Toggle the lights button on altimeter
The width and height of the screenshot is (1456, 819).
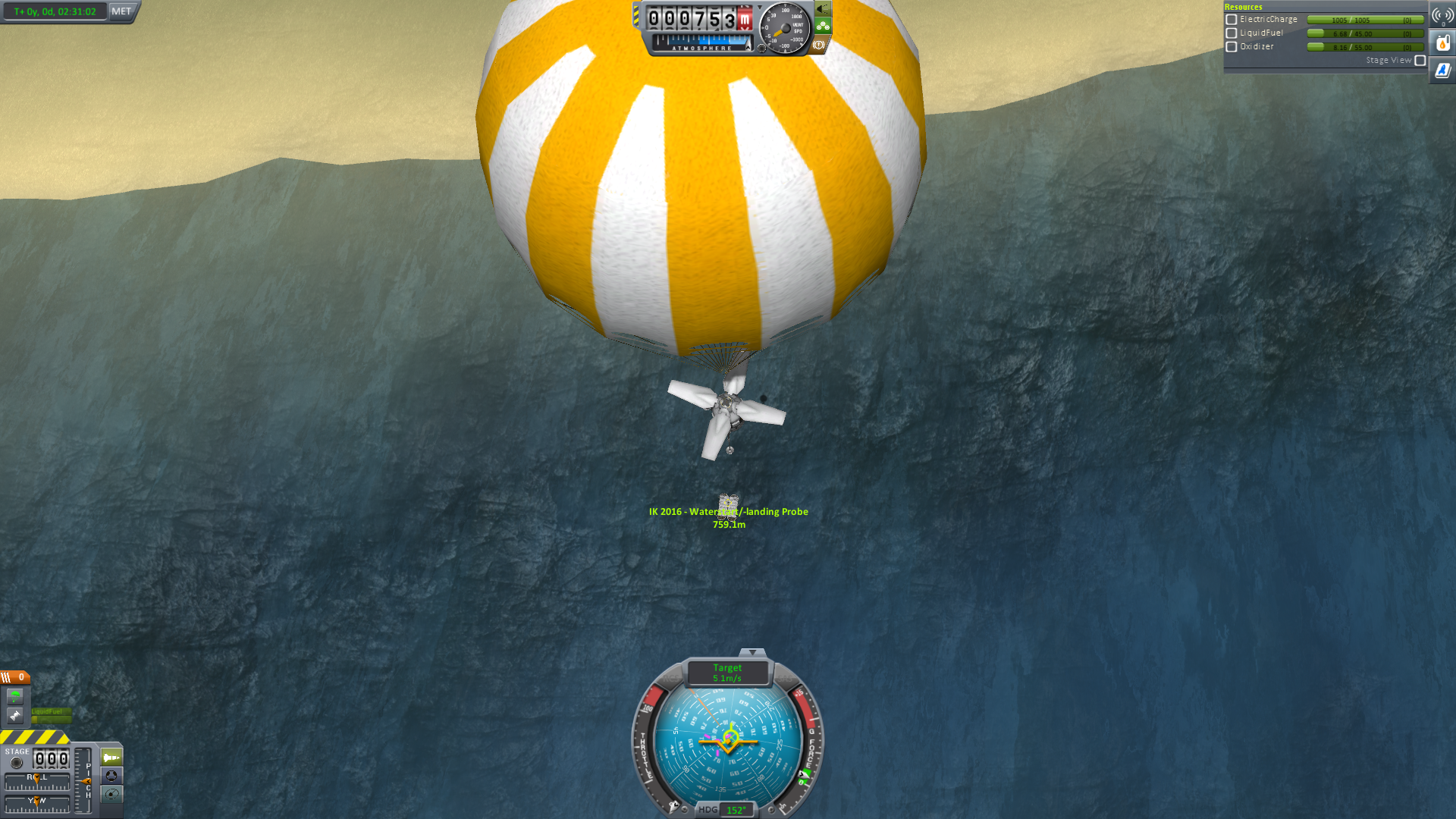click(823, 9)
